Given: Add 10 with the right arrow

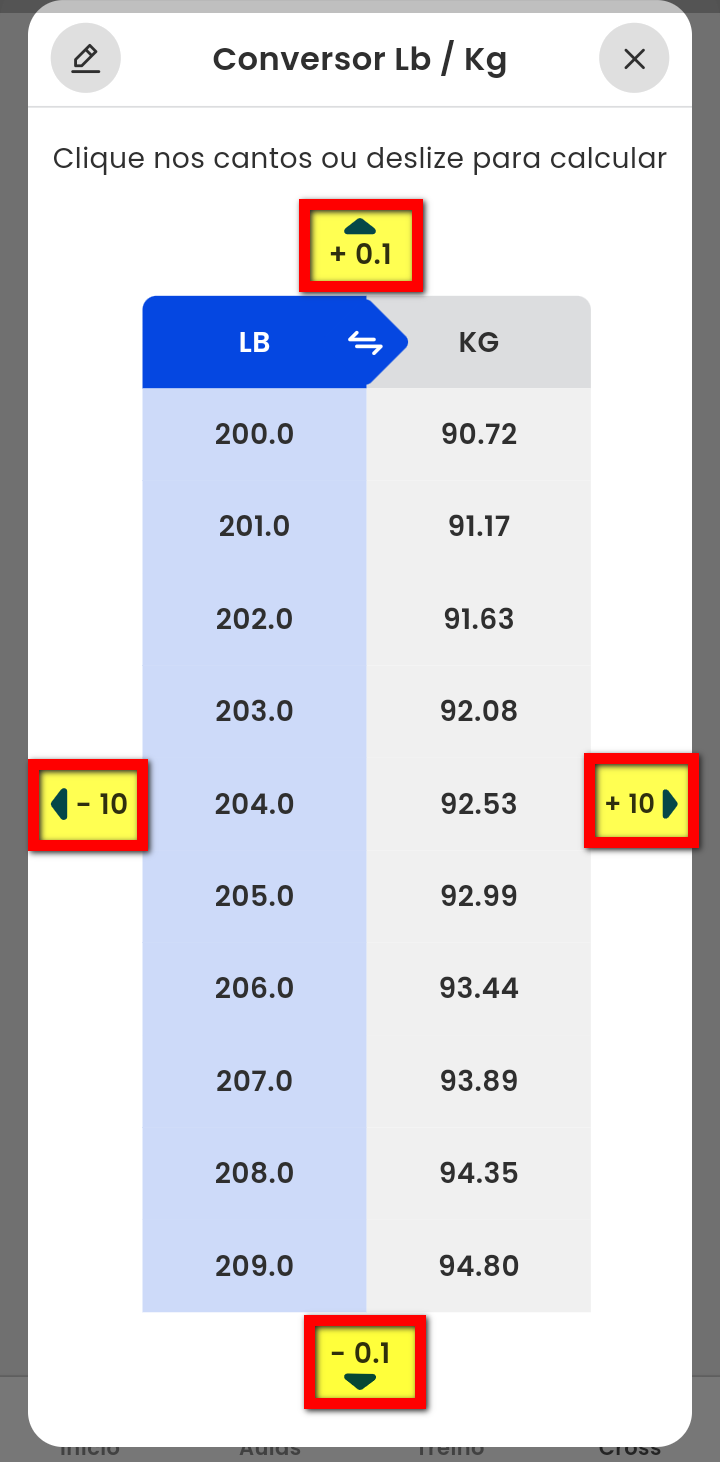Looking at the screenshot, I should (641, 803).
